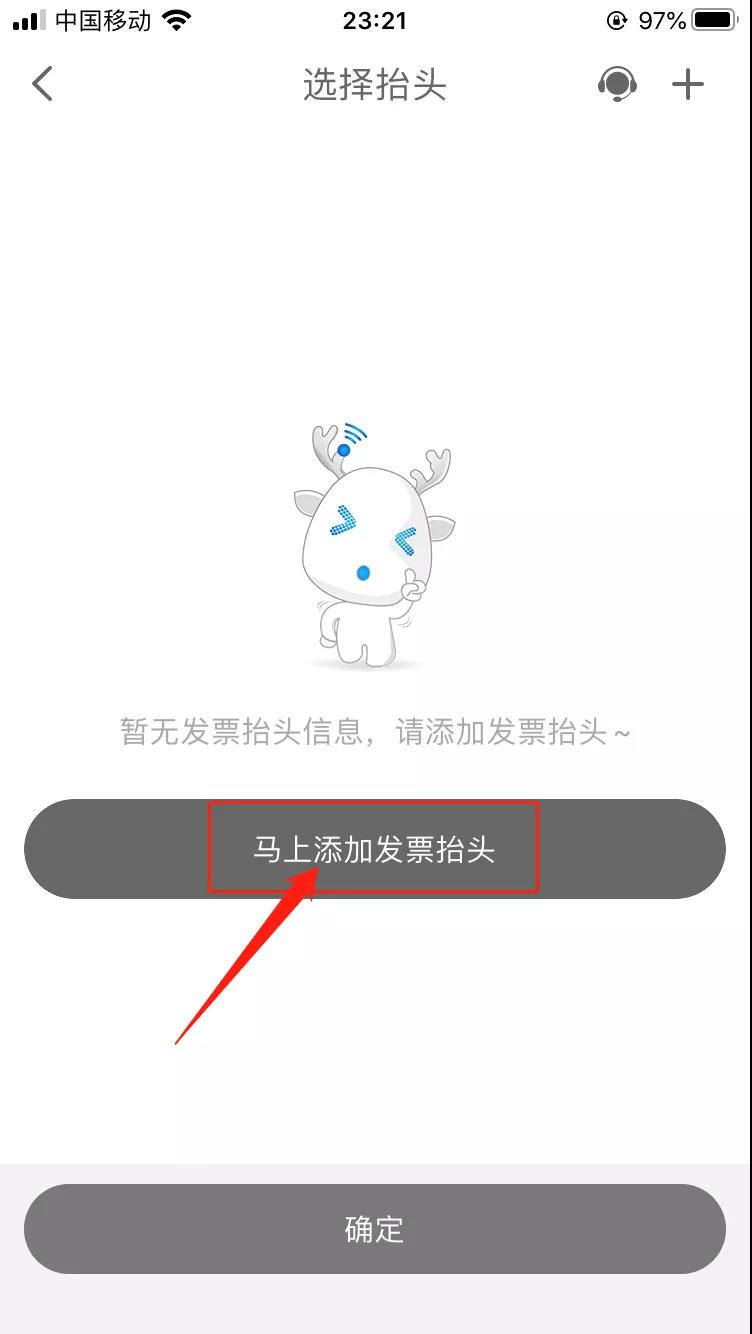
Task: Click the 23:21 clock in the status bar
Action: click(x=374, y=20)
